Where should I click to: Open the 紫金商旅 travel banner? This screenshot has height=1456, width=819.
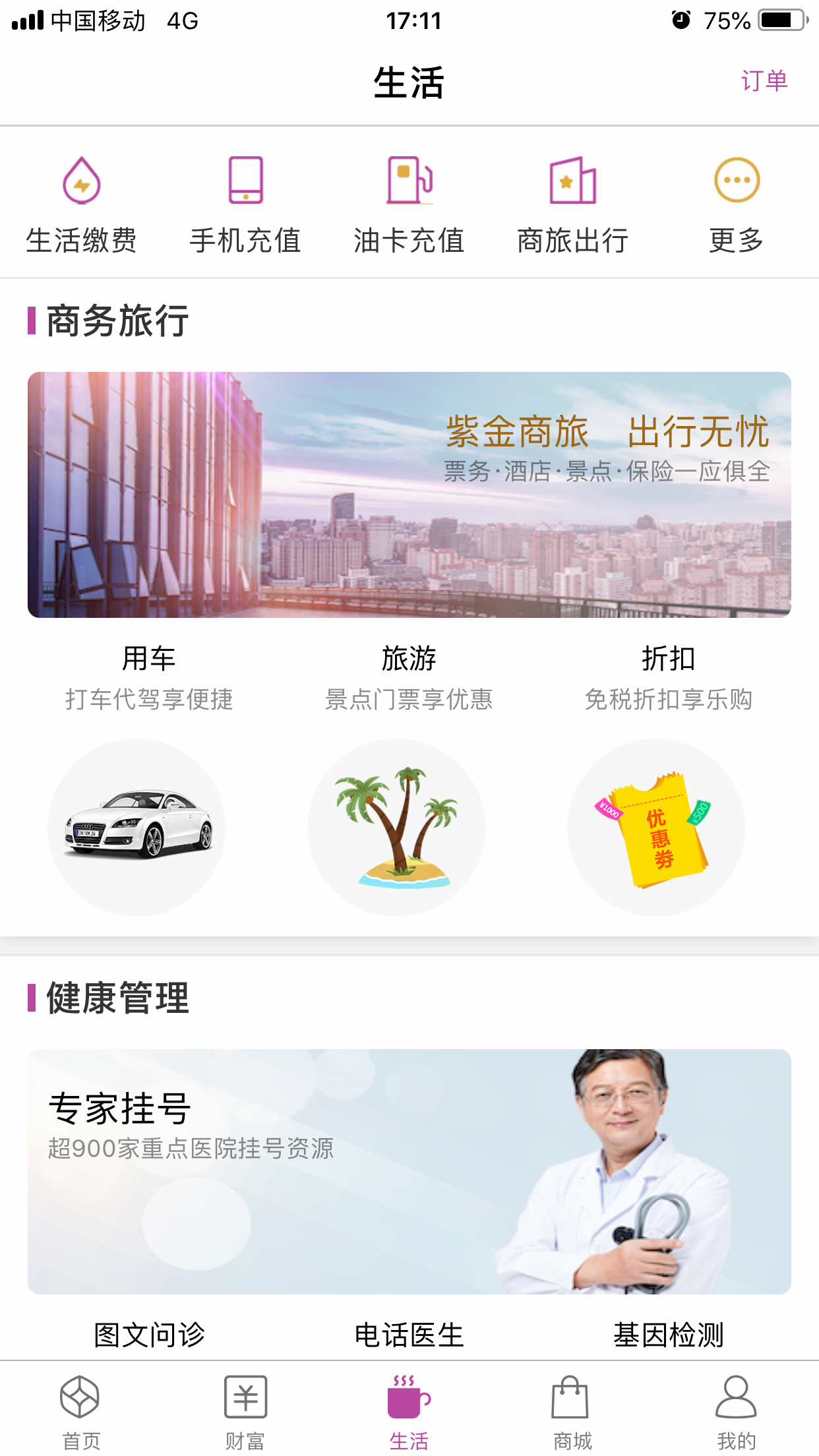409,495
